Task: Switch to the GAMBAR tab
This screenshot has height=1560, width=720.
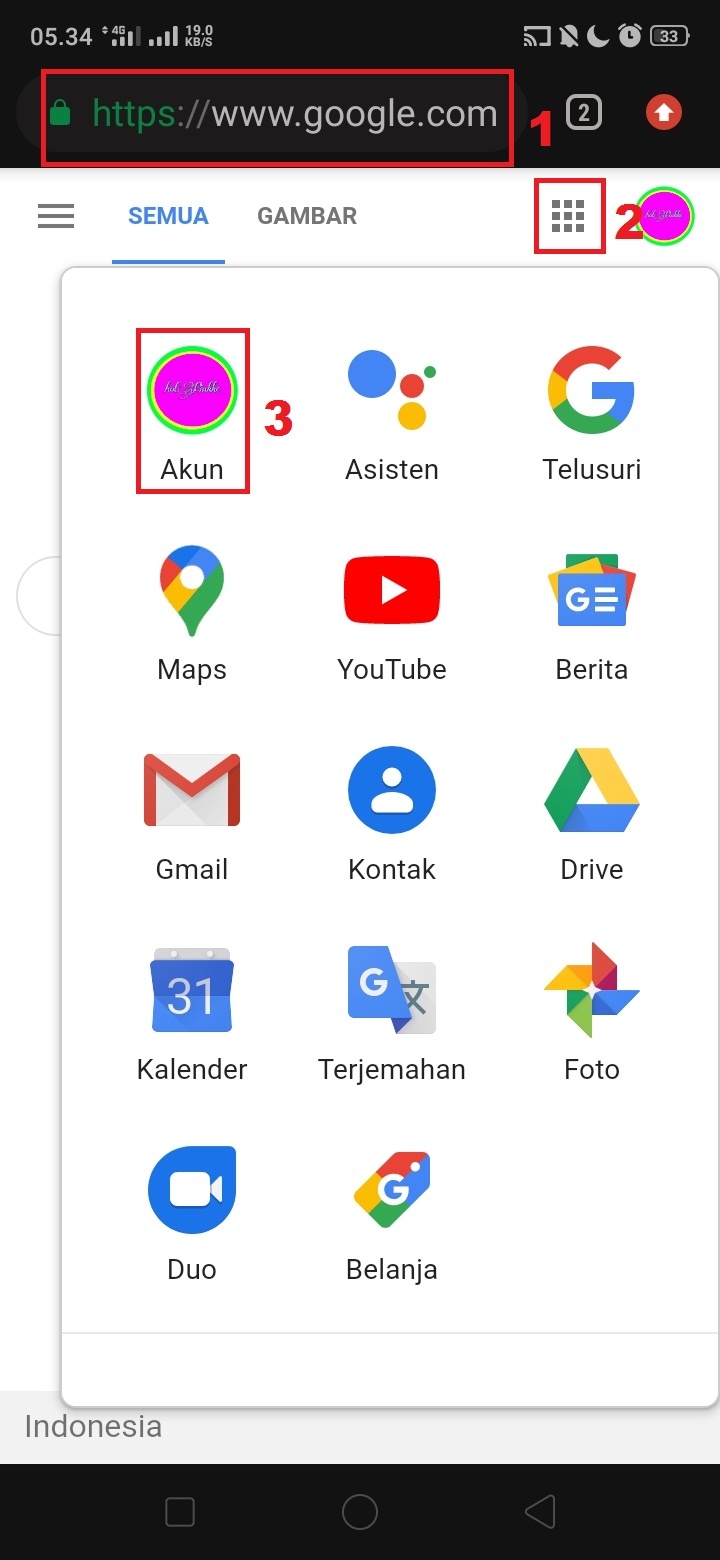Action: [x=307, y=216]
